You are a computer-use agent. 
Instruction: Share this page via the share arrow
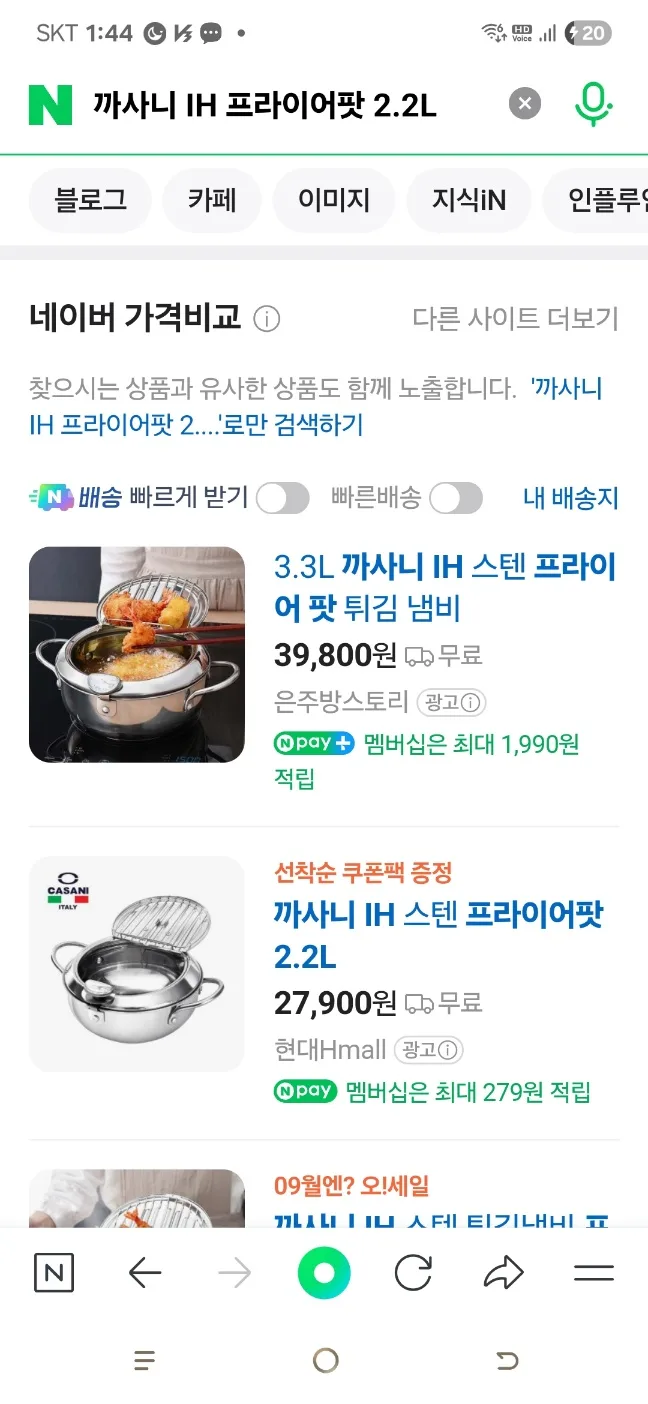pyautogui.click(x=503, y=1273)
